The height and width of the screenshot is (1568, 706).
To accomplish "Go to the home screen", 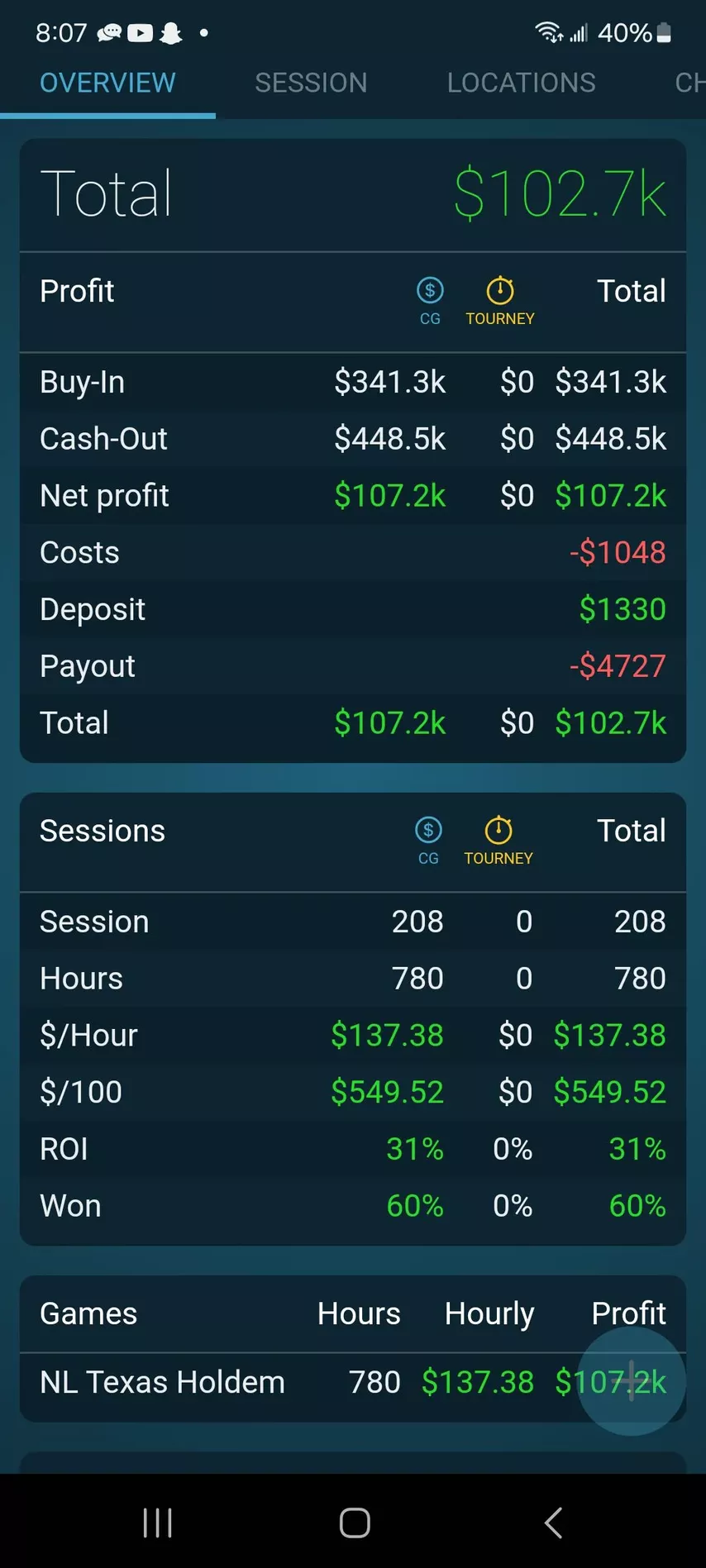I will pos(354,1523).
